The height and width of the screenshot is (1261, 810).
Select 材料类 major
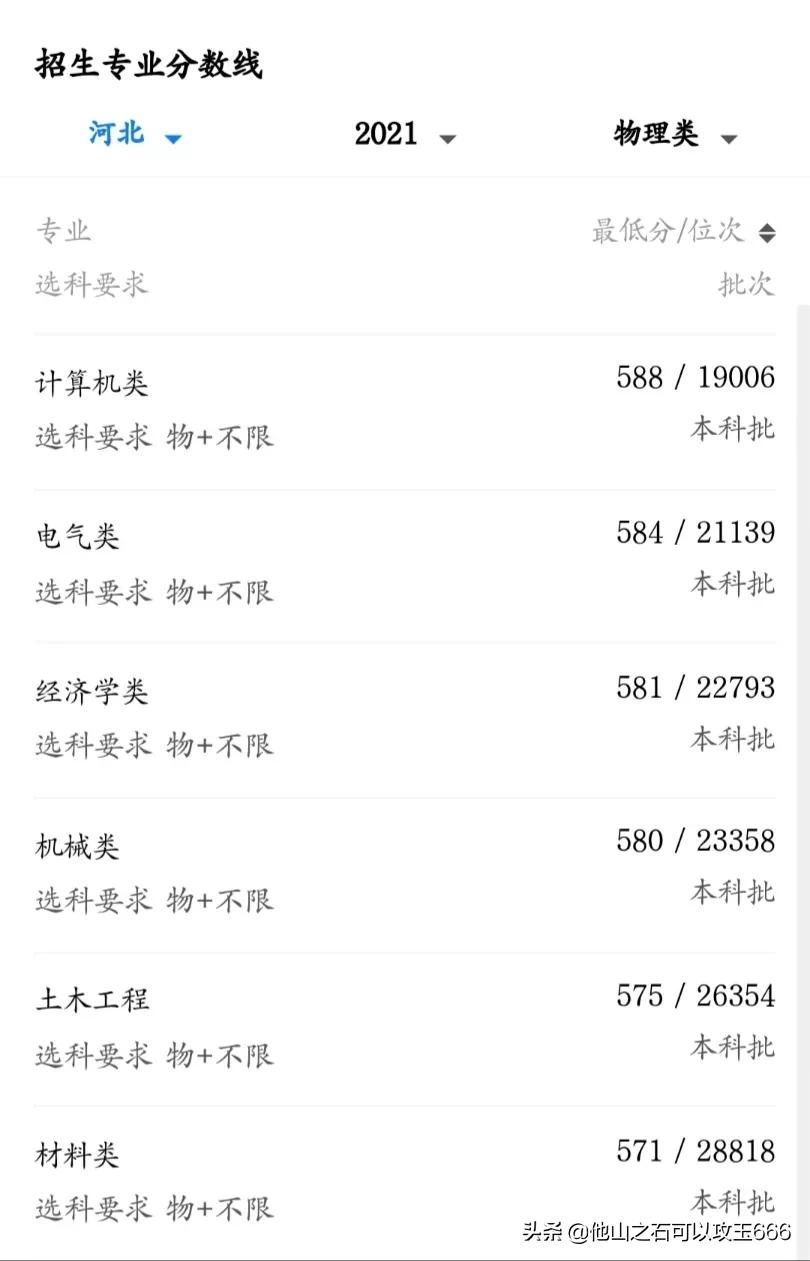[78, 1156]
